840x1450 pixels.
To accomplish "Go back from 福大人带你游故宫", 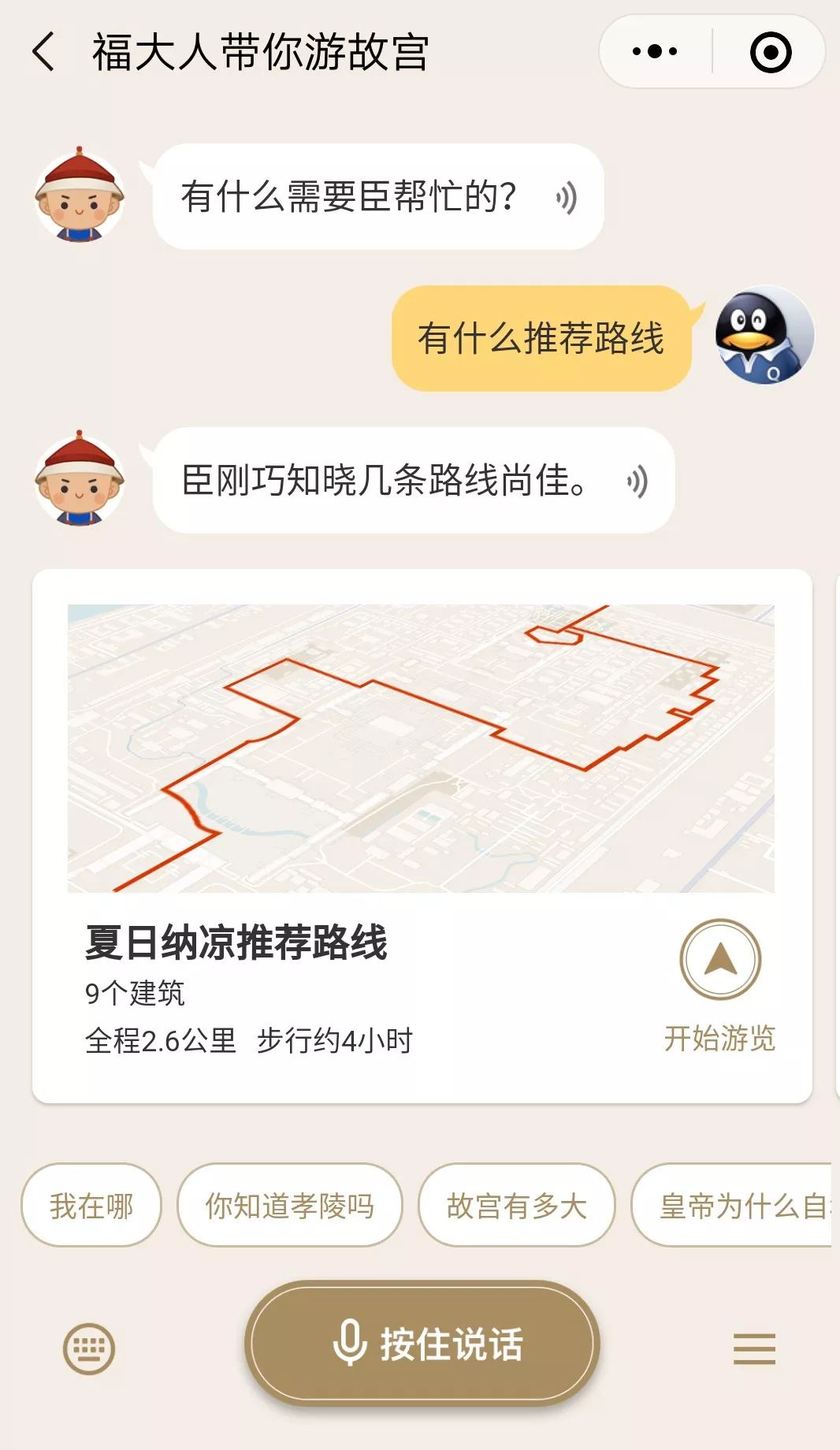I will tap(44, 52).
